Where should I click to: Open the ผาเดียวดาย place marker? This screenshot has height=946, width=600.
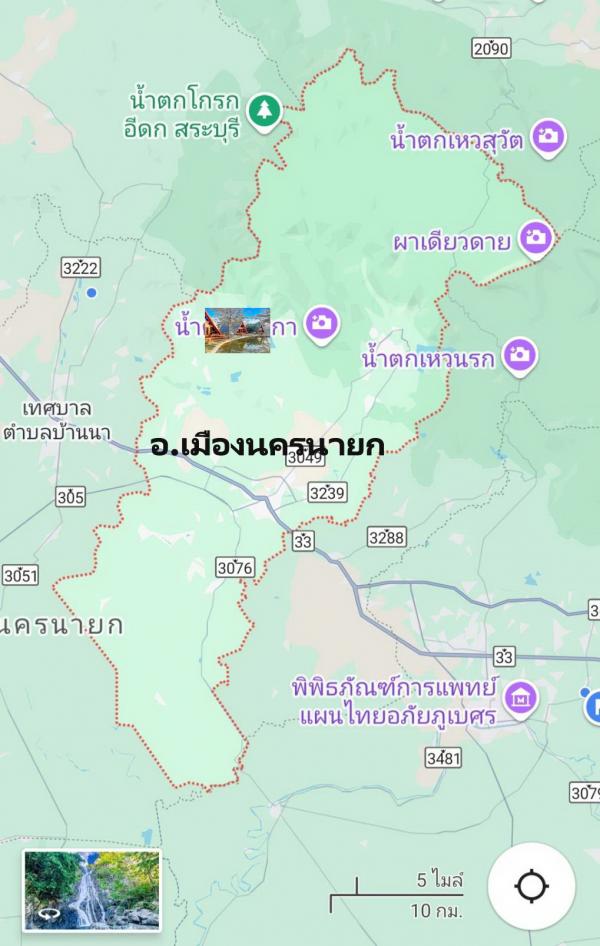(x=536, y=238)
